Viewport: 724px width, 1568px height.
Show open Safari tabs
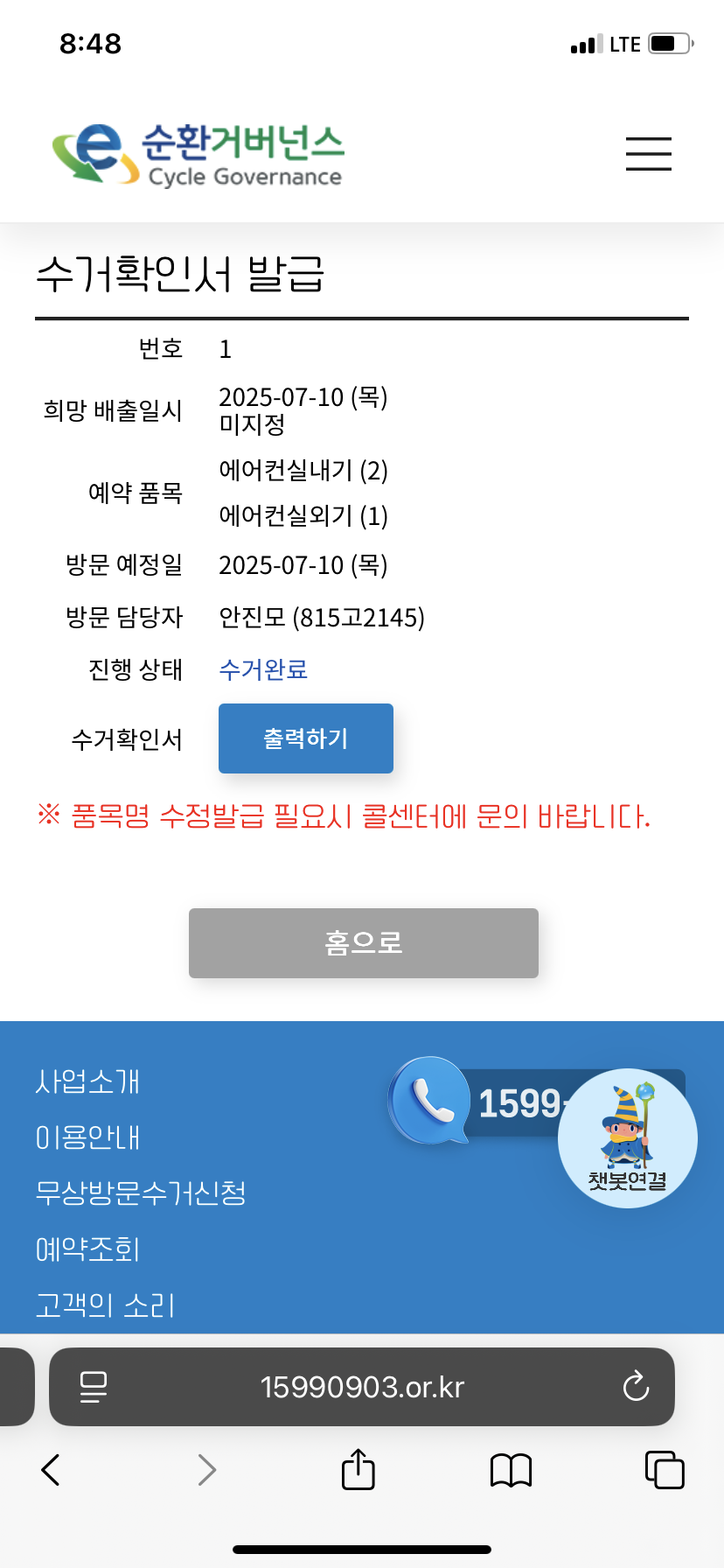pyautogui.click(x=664, y=1470)
